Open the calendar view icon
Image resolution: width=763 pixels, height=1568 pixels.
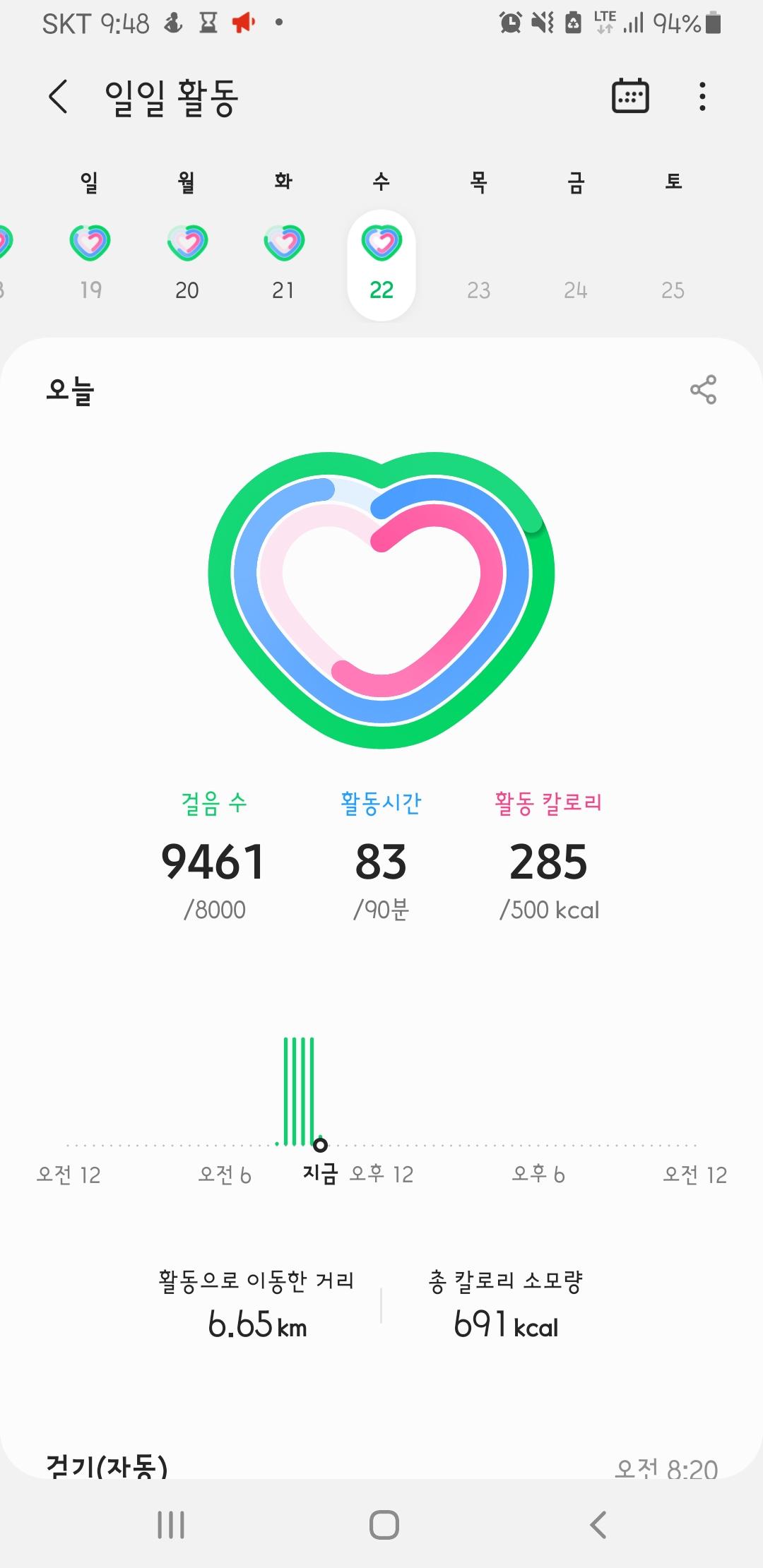pyautogui.click(x=629, y=96)
